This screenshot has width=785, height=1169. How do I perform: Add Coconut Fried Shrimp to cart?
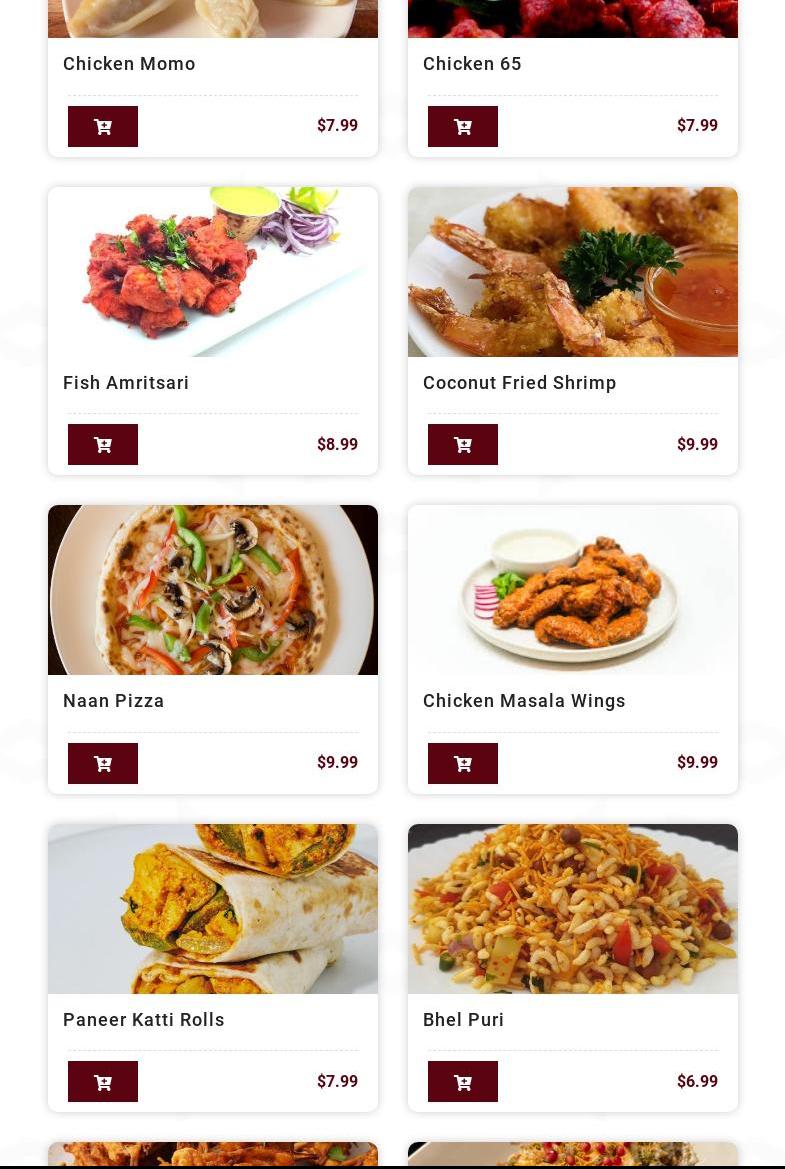pyautogui.click(x=463, y=444)
